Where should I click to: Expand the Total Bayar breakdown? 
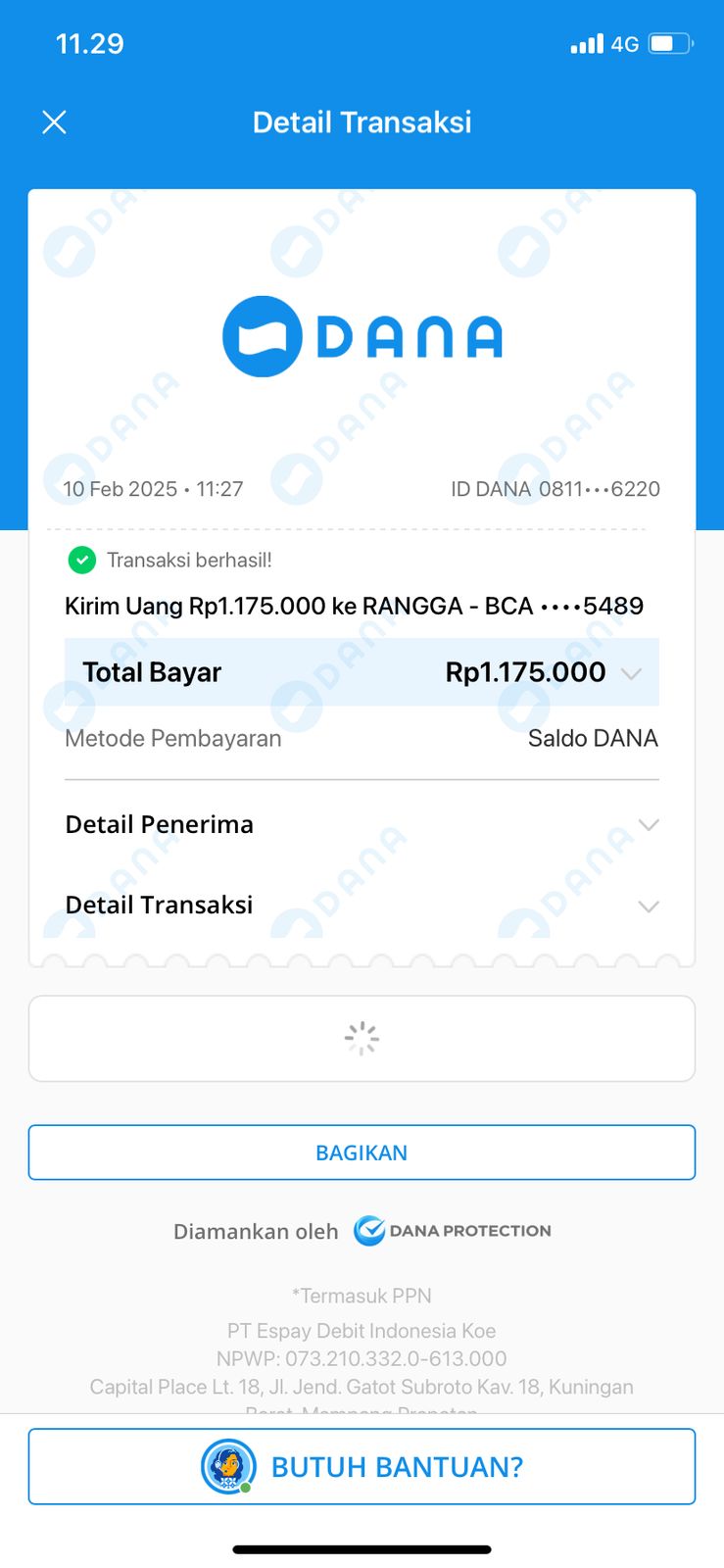[x=631, y=673]
